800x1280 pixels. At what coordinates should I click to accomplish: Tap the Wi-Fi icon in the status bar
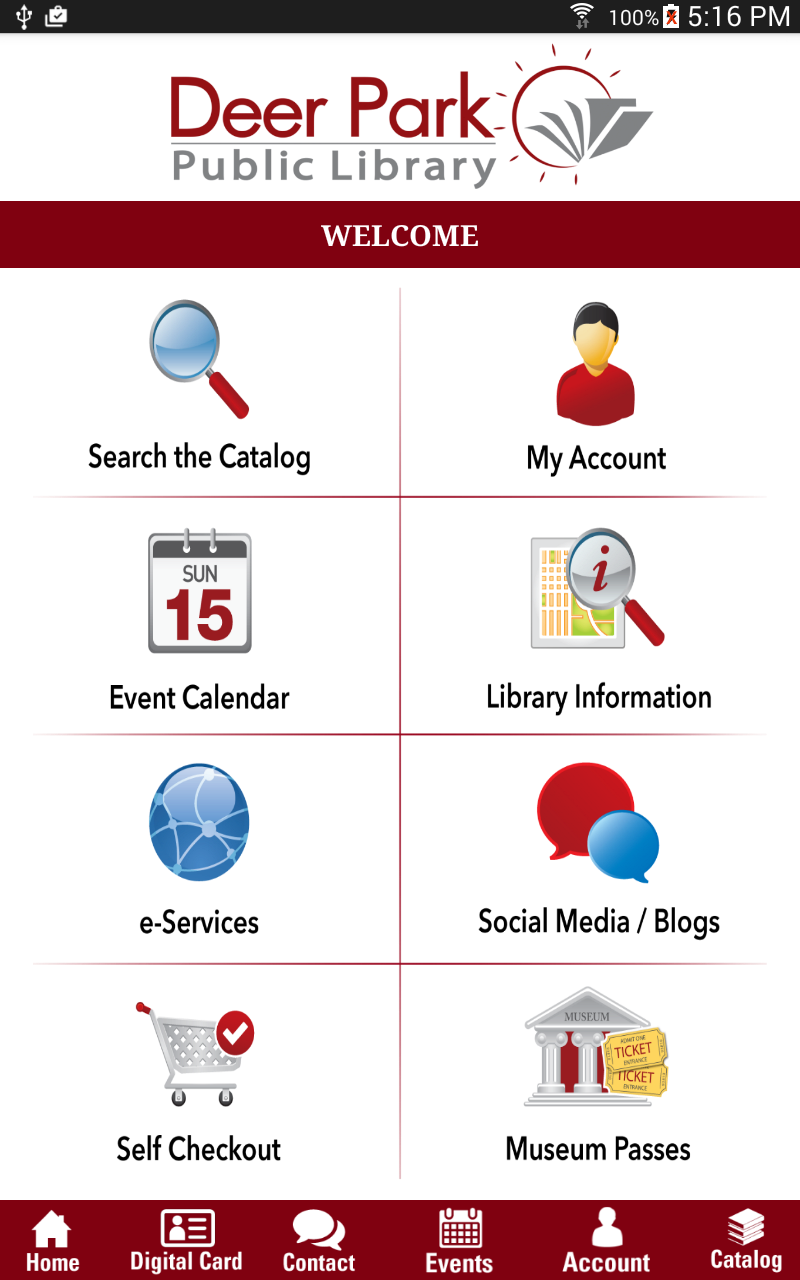[x=582, y=15]
